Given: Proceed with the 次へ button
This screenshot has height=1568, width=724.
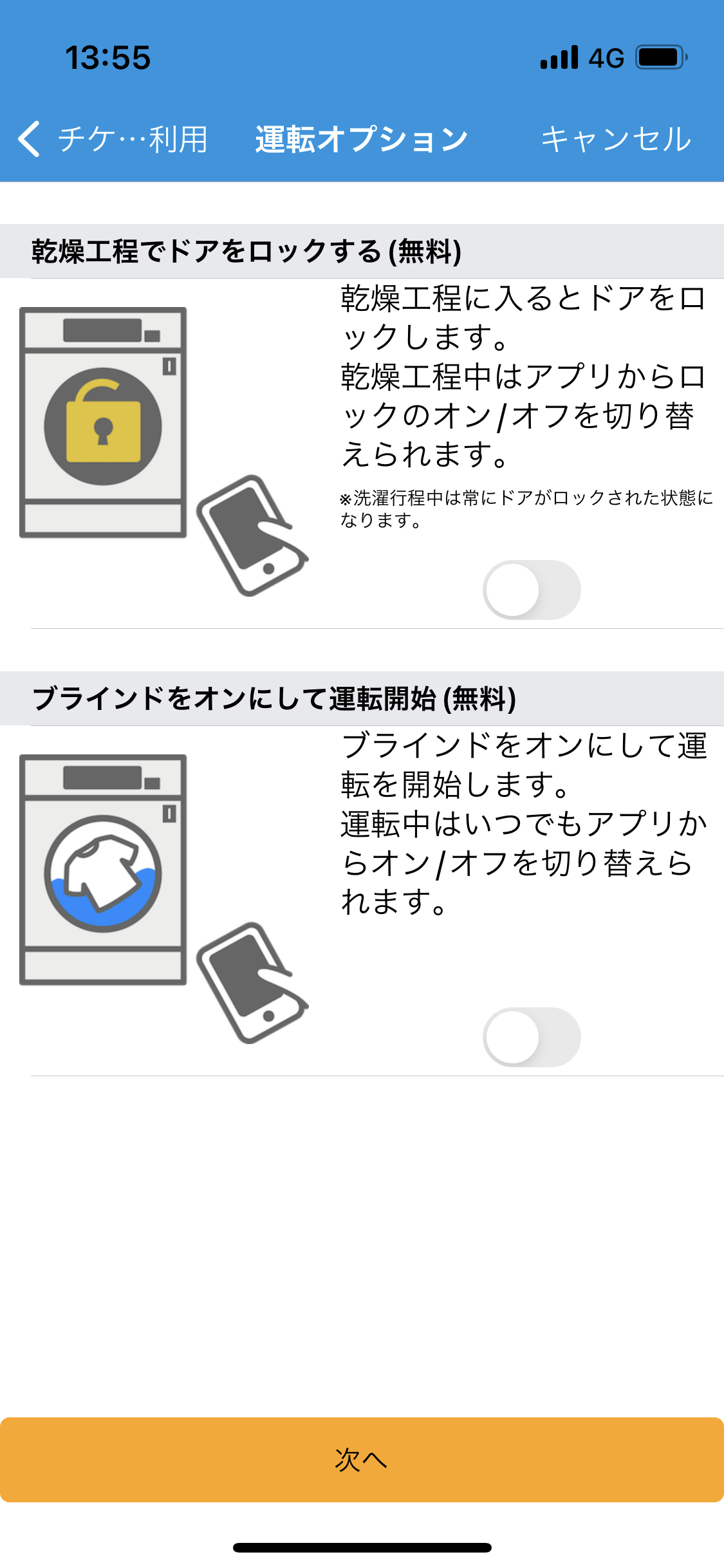Looking at the screenshot, I should [362, 1459].
